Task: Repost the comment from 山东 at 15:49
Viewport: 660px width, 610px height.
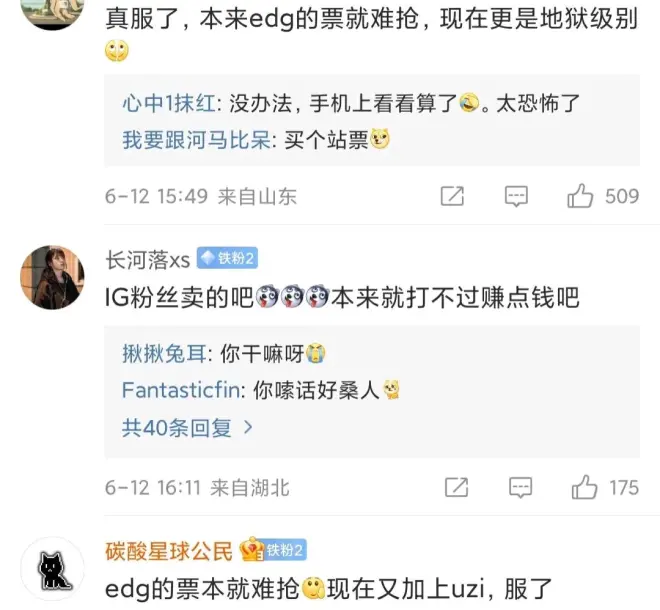Action: coord(453,196)
